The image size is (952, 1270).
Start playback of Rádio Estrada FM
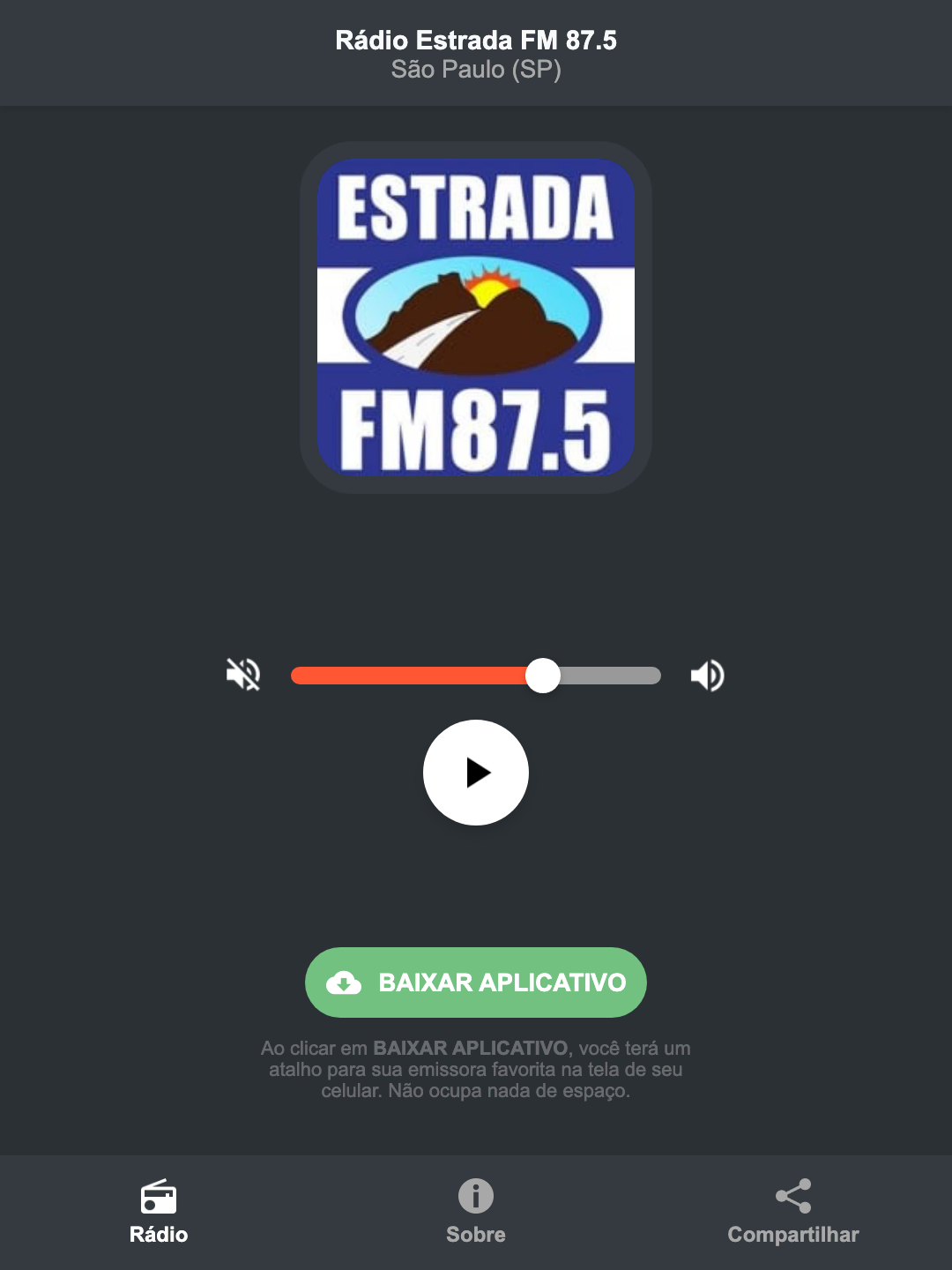pos(476,773)
